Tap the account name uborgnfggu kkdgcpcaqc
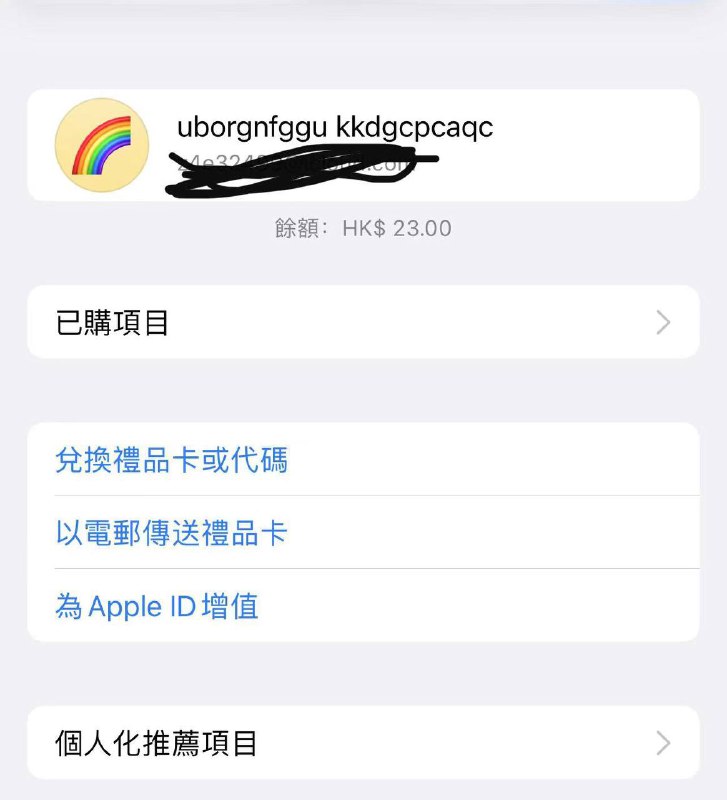Image resolution: width=727 pixels, height=800 pixels. [x=335, y=127]
